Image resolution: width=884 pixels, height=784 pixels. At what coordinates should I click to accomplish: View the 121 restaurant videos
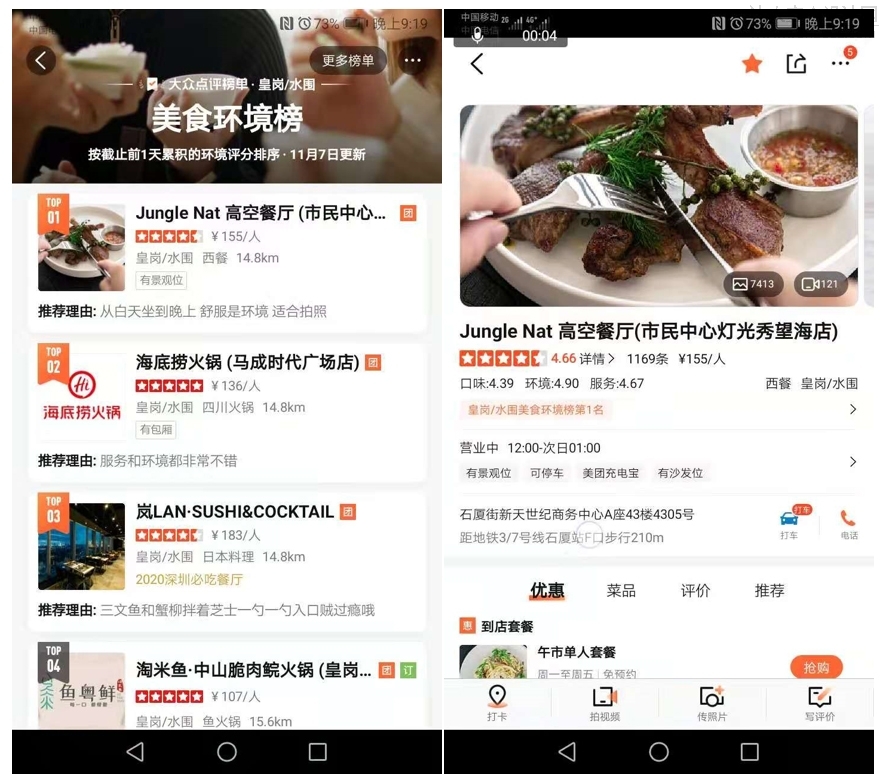click(820, 284)
